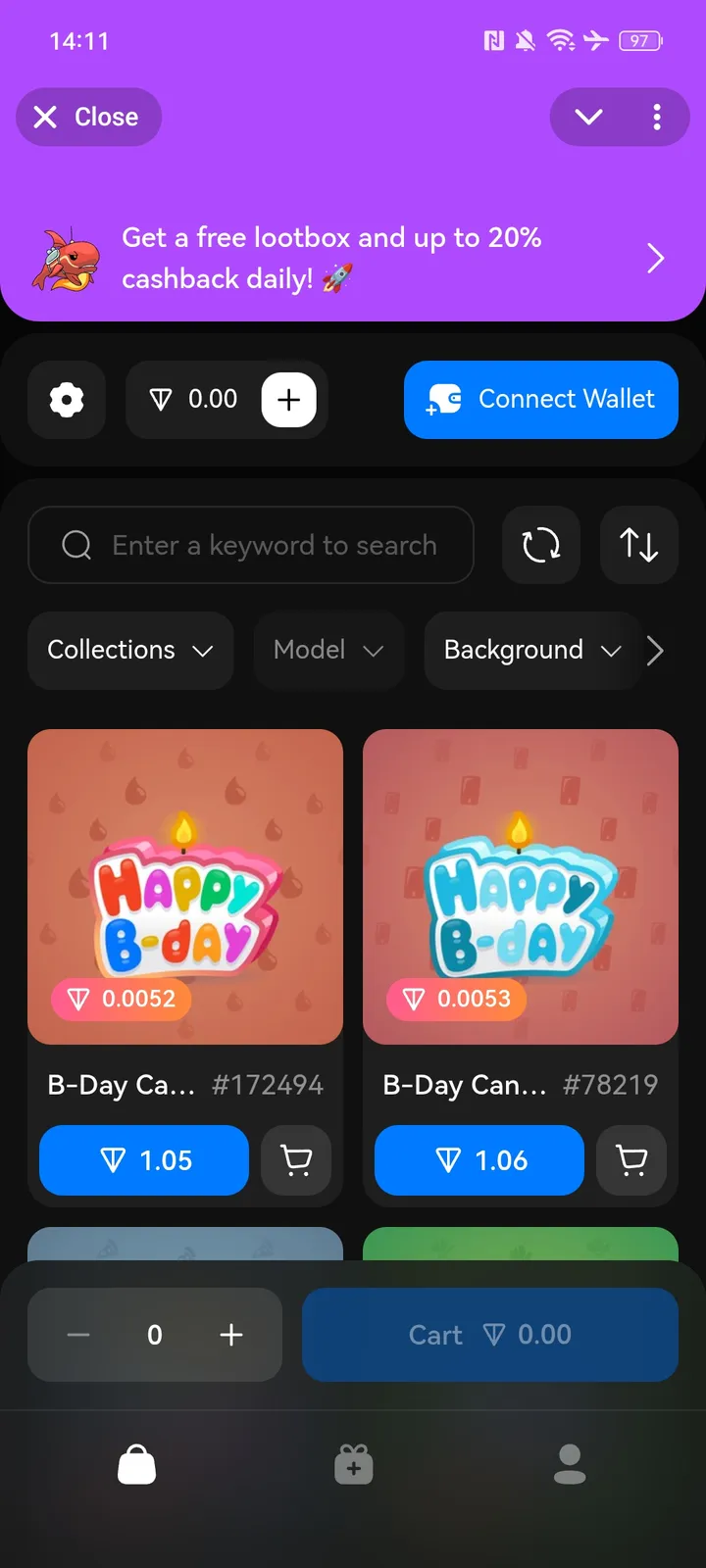Open the three-dot options menu
Image resolution: width=706 pixels, height=1568 pixels.
click(658, 117)
